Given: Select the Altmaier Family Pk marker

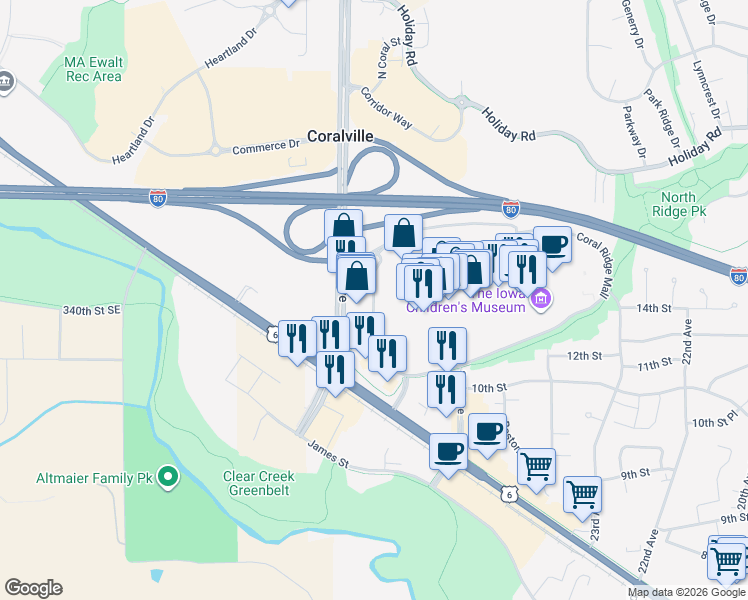Looking at the screenshot, I should click(x=167, y=478).
